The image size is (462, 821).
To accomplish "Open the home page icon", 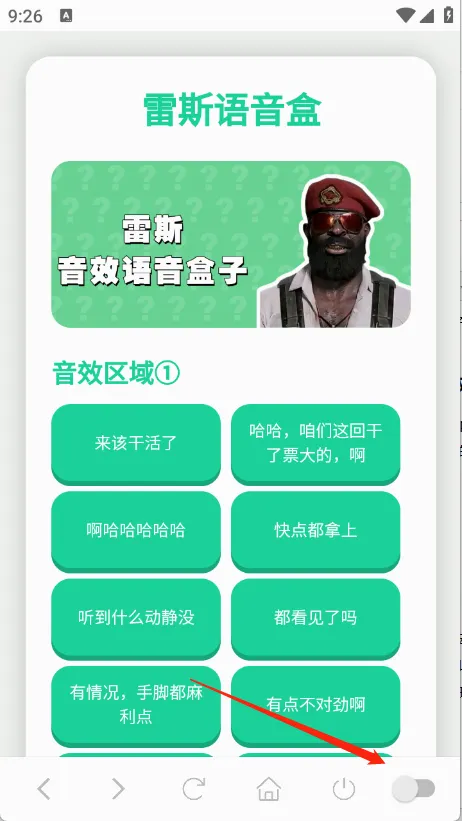I will coord(269,789).
